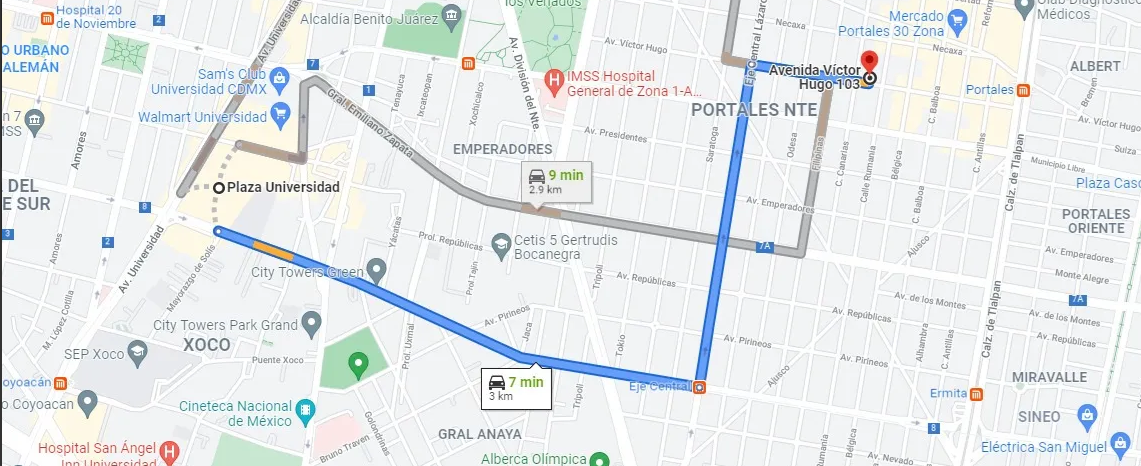Viewport: 1141px width, 466px height.
Task: Tap the Eje Central metro station icon
Action: 699,387
